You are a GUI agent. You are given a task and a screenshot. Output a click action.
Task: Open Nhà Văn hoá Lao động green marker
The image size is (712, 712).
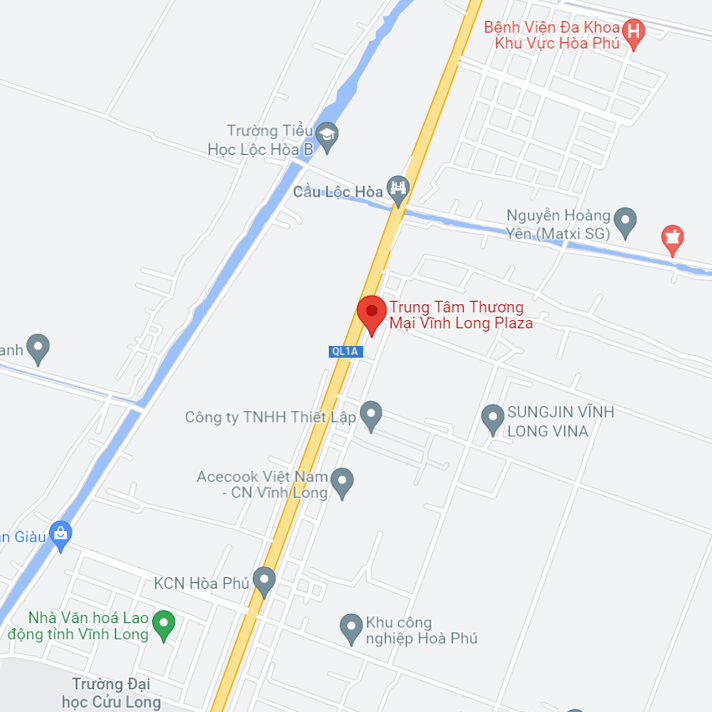[x=164, y=625]
